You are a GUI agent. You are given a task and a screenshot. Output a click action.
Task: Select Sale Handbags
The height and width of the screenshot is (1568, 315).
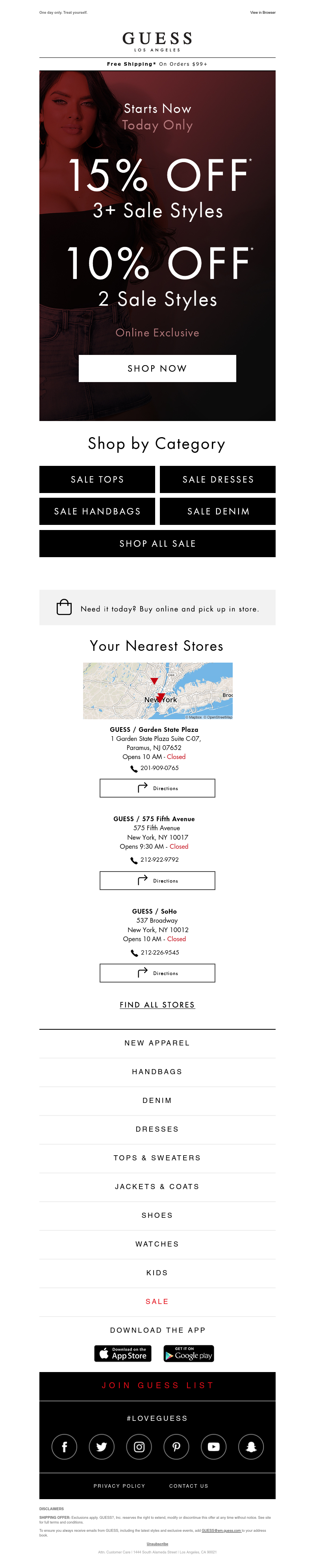97,511
